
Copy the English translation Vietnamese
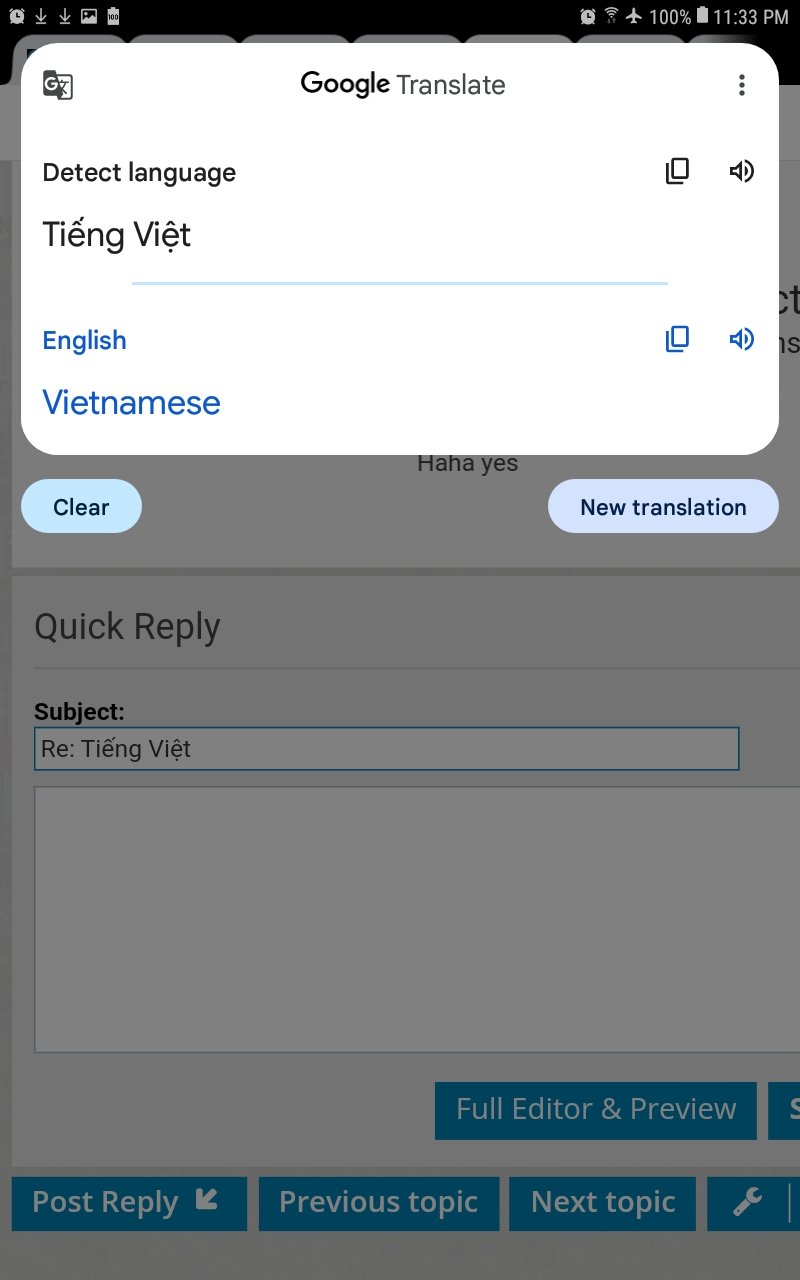(x=677, y=340)
